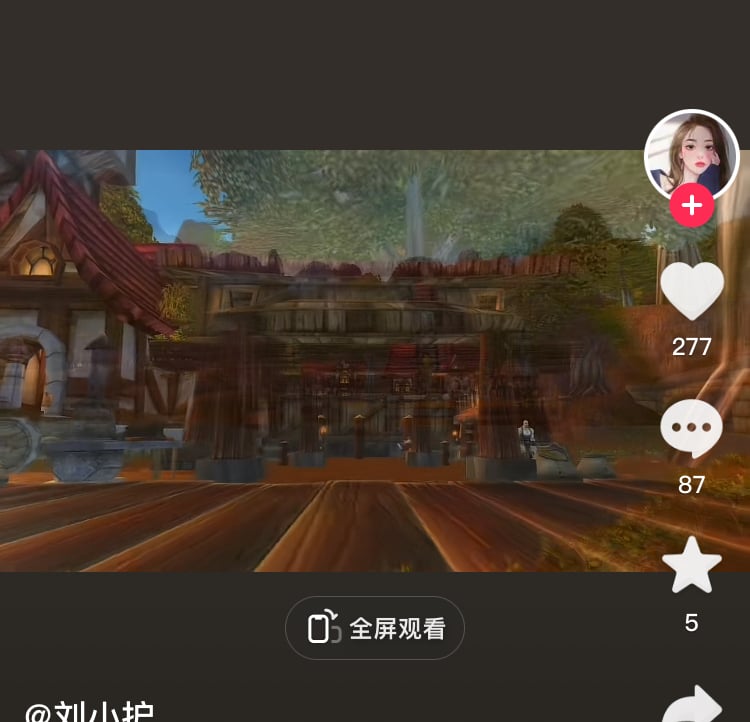Open the @刘小护 username link
Screen dimensions: 750x722
click(x=90, y=714)
